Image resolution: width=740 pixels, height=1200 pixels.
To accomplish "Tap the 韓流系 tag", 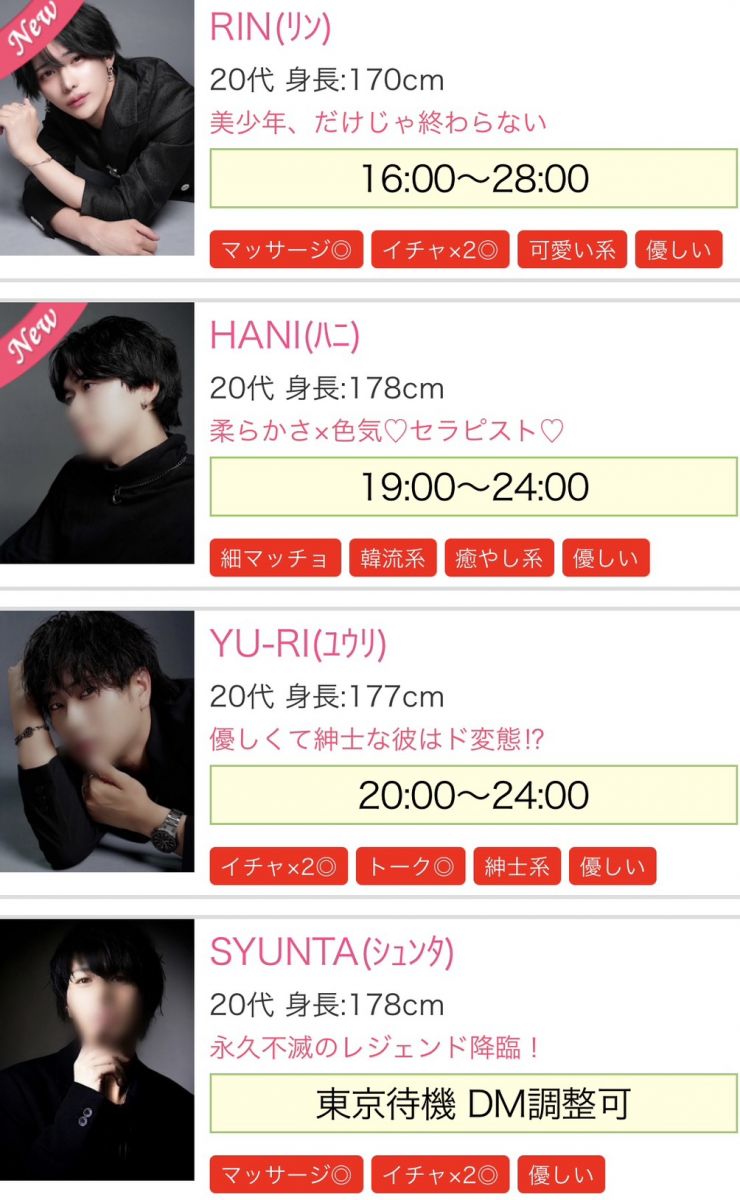I will (x=393, y=558).
